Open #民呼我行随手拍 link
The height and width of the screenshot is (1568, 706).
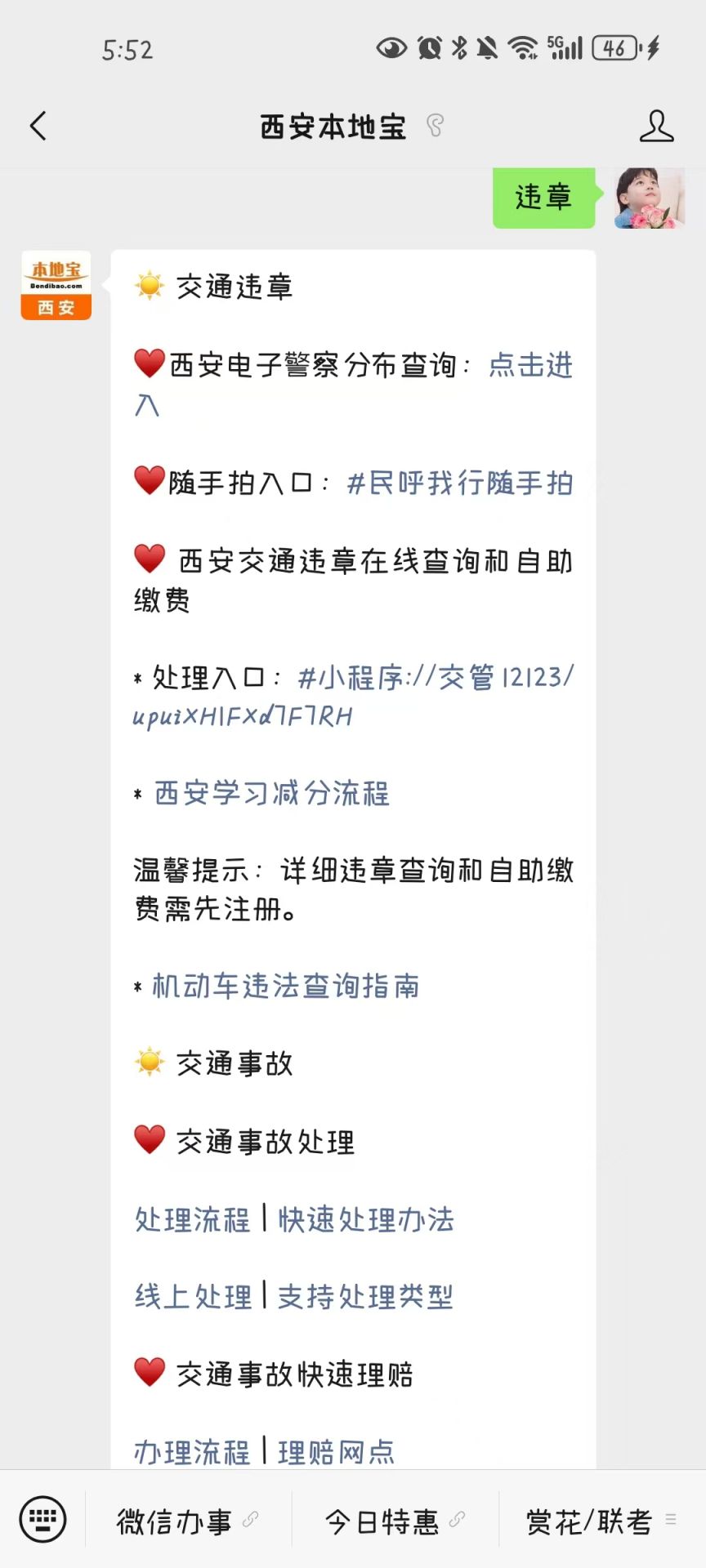pos(459,483)
